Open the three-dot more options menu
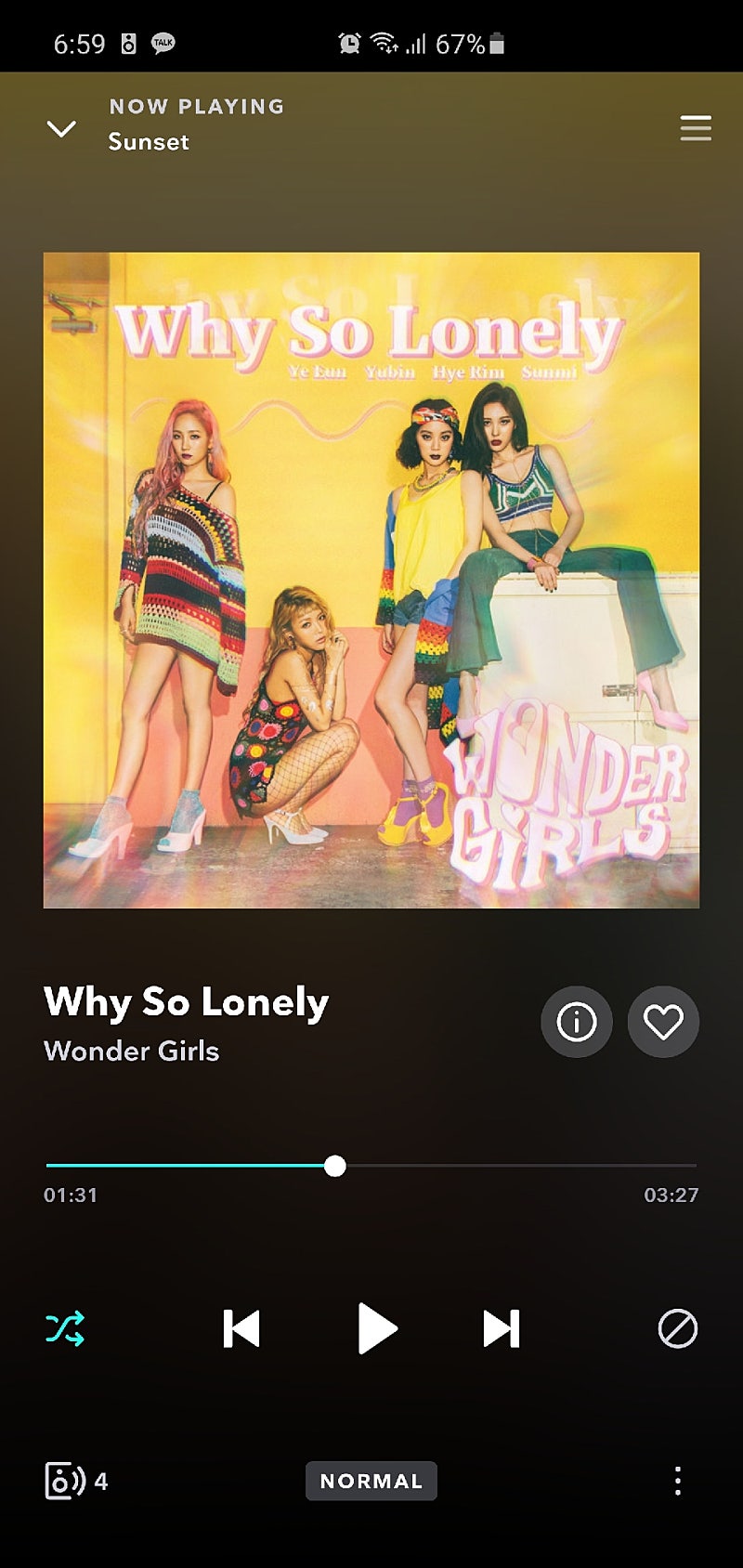743x1568 pixels. tap(677, 1481)
